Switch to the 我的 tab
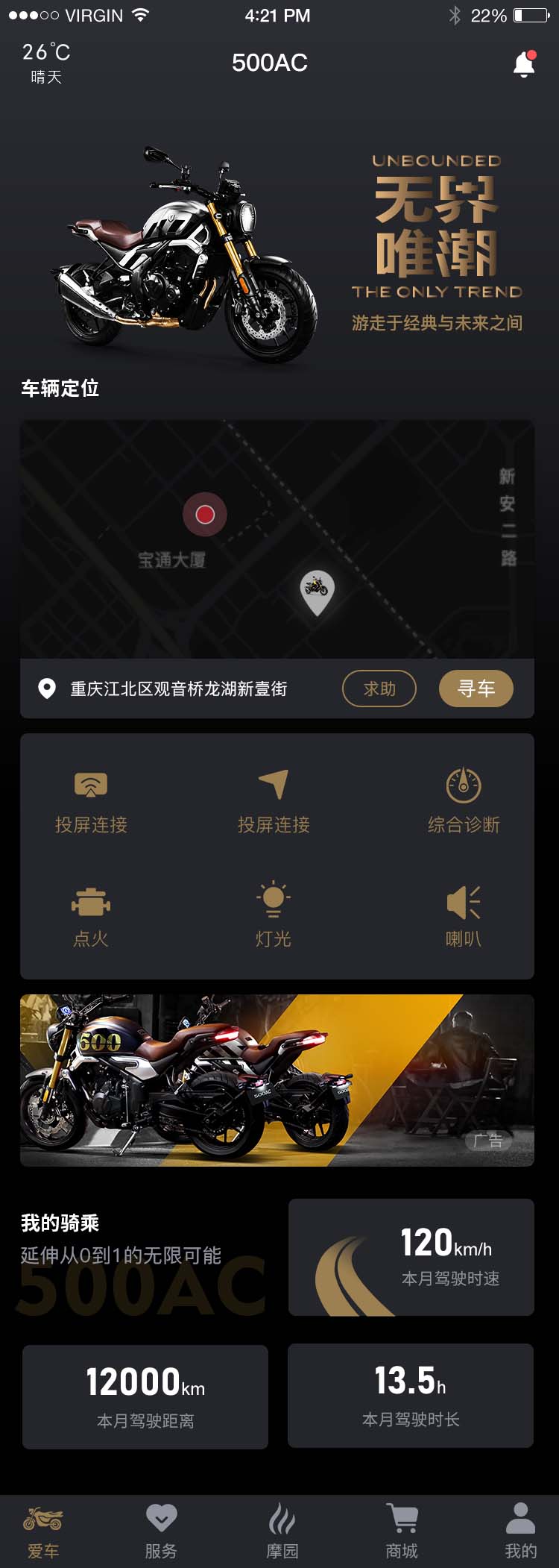559x1568 pixels. click(520, 1531)
